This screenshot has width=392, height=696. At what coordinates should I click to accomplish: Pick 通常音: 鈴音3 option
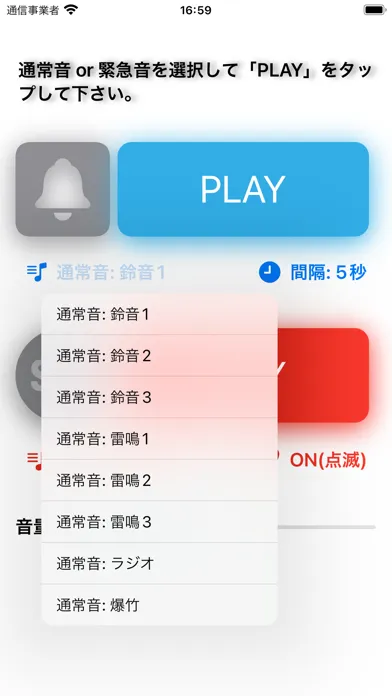[159, 397]
